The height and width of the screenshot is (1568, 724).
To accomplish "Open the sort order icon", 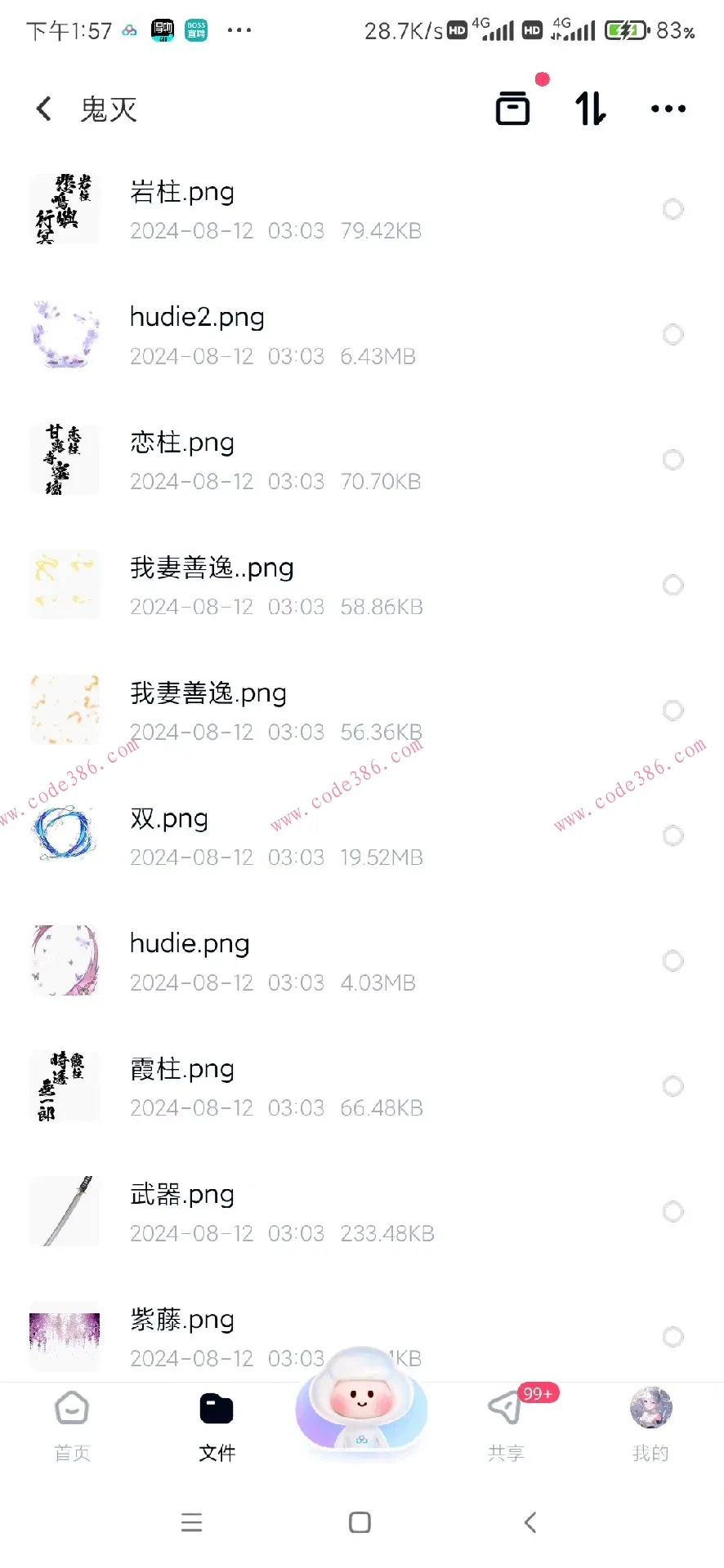I will [589, 108].
